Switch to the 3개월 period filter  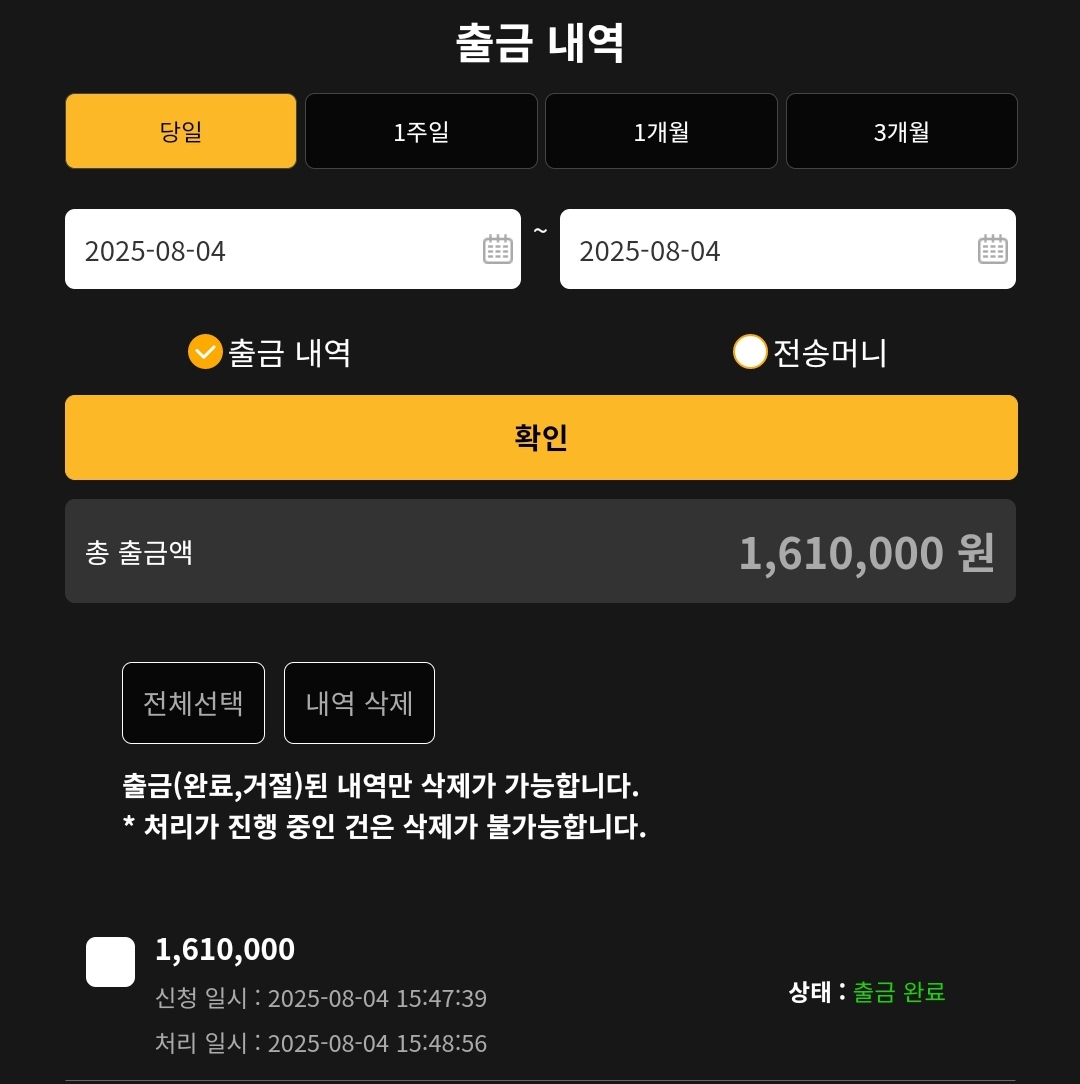tap(901, 131)
